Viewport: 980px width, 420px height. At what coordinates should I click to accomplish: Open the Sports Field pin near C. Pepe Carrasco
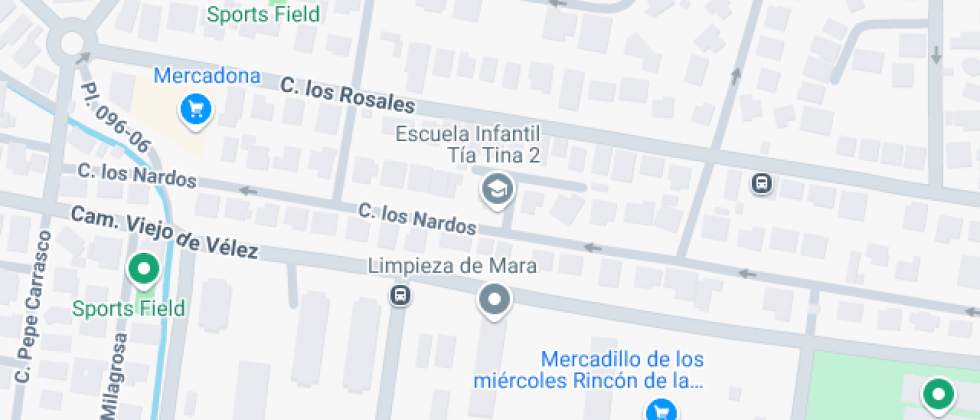[144, 270]
